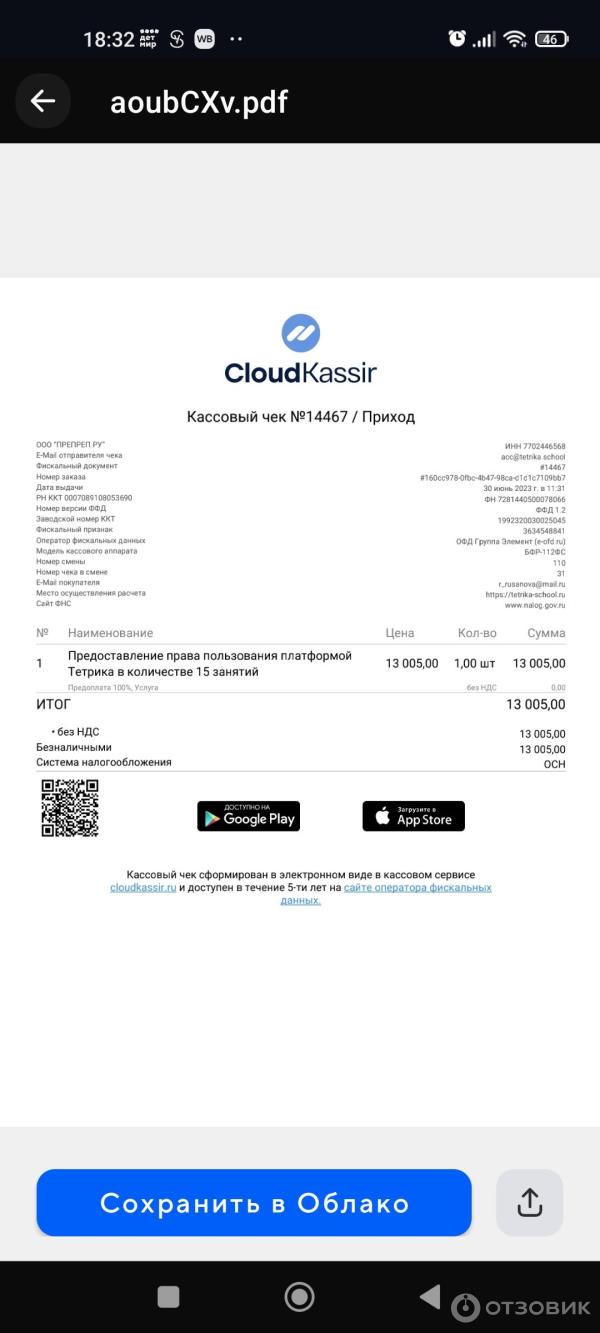Open recent apps via square button
Image resolution: width=600 pixels, height=1333 pixels.
click(x=169, y=1297)
